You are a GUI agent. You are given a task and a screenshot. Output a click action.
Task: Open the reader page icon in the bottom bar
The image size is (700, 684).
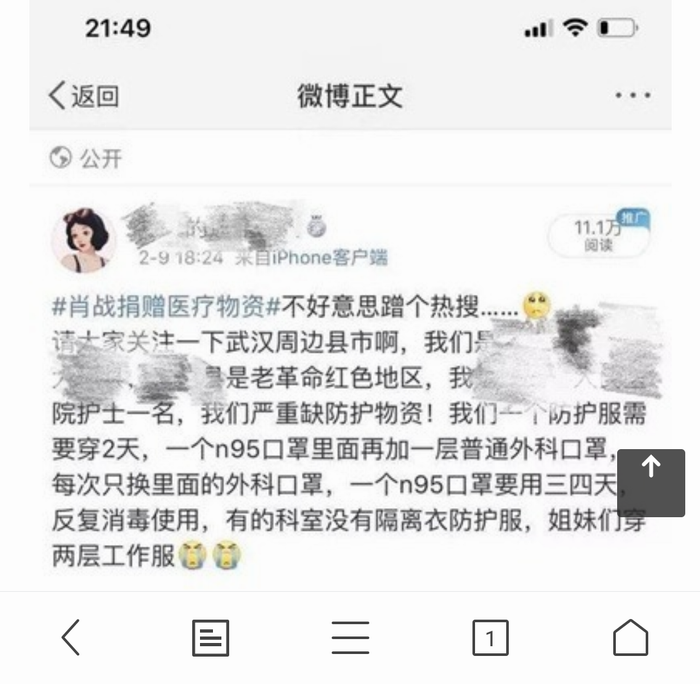210,637
